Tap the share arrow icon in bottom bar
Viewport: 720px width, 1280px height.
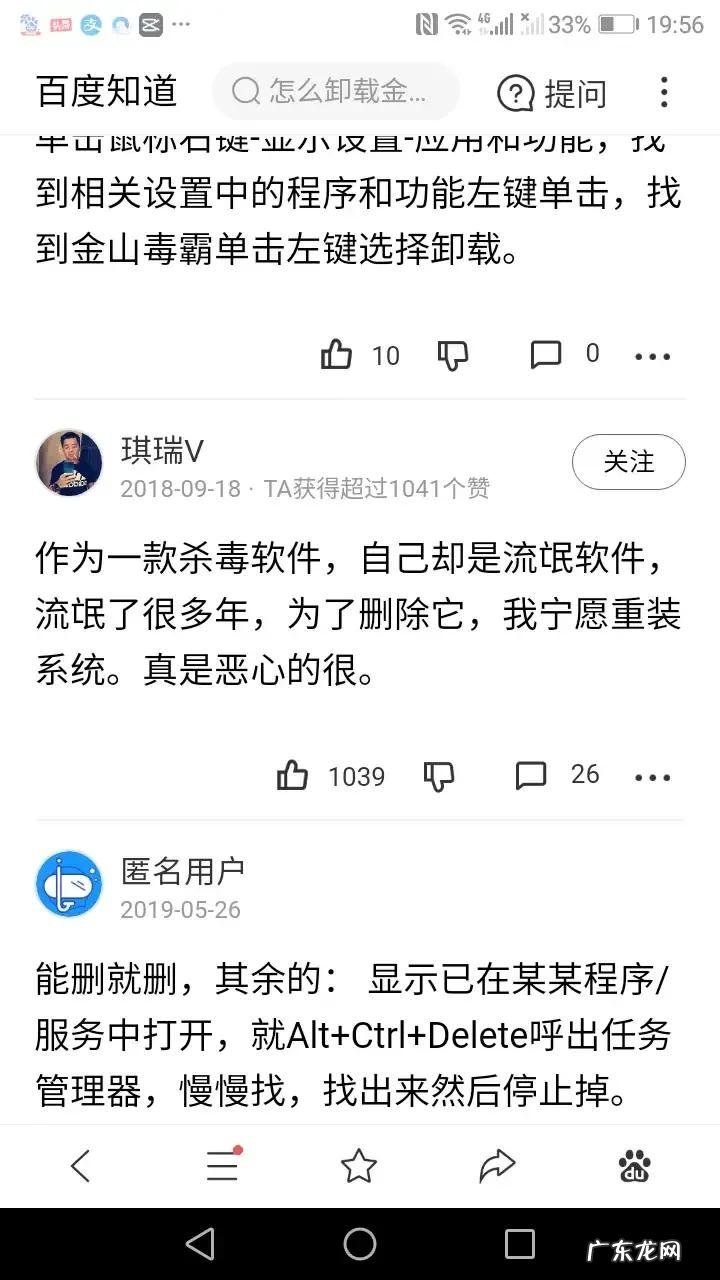coord(496,1164)
